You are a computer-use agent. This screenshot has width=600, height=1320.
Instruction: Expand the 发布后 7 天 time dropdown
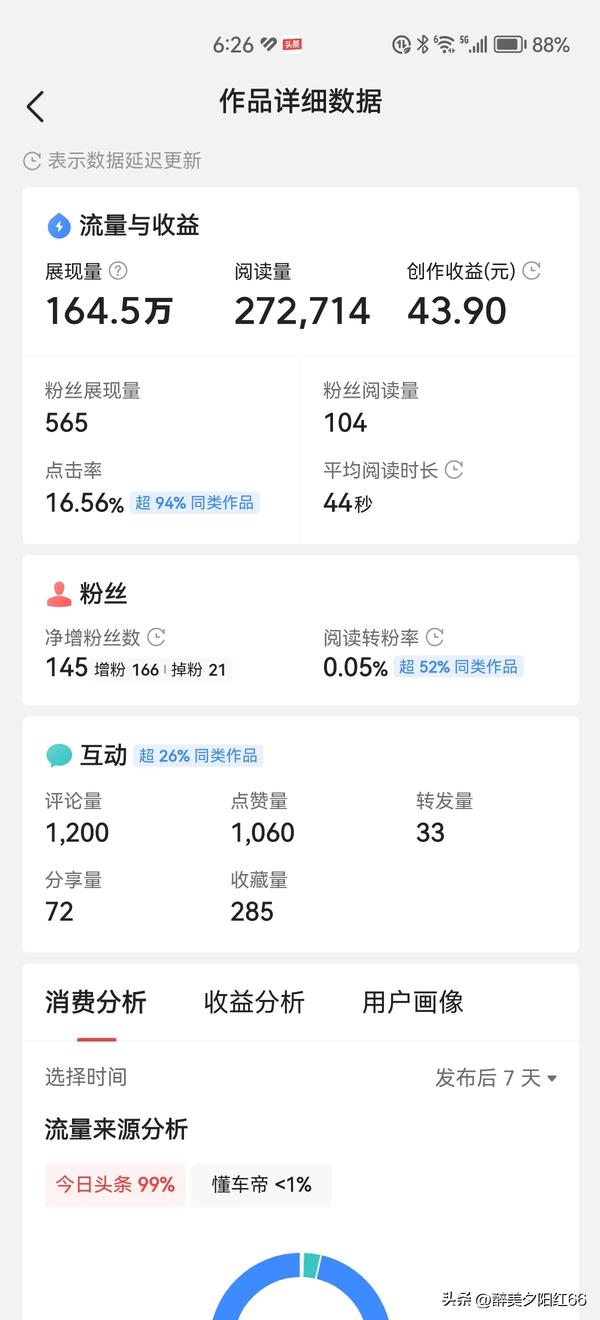point(496,1077)
